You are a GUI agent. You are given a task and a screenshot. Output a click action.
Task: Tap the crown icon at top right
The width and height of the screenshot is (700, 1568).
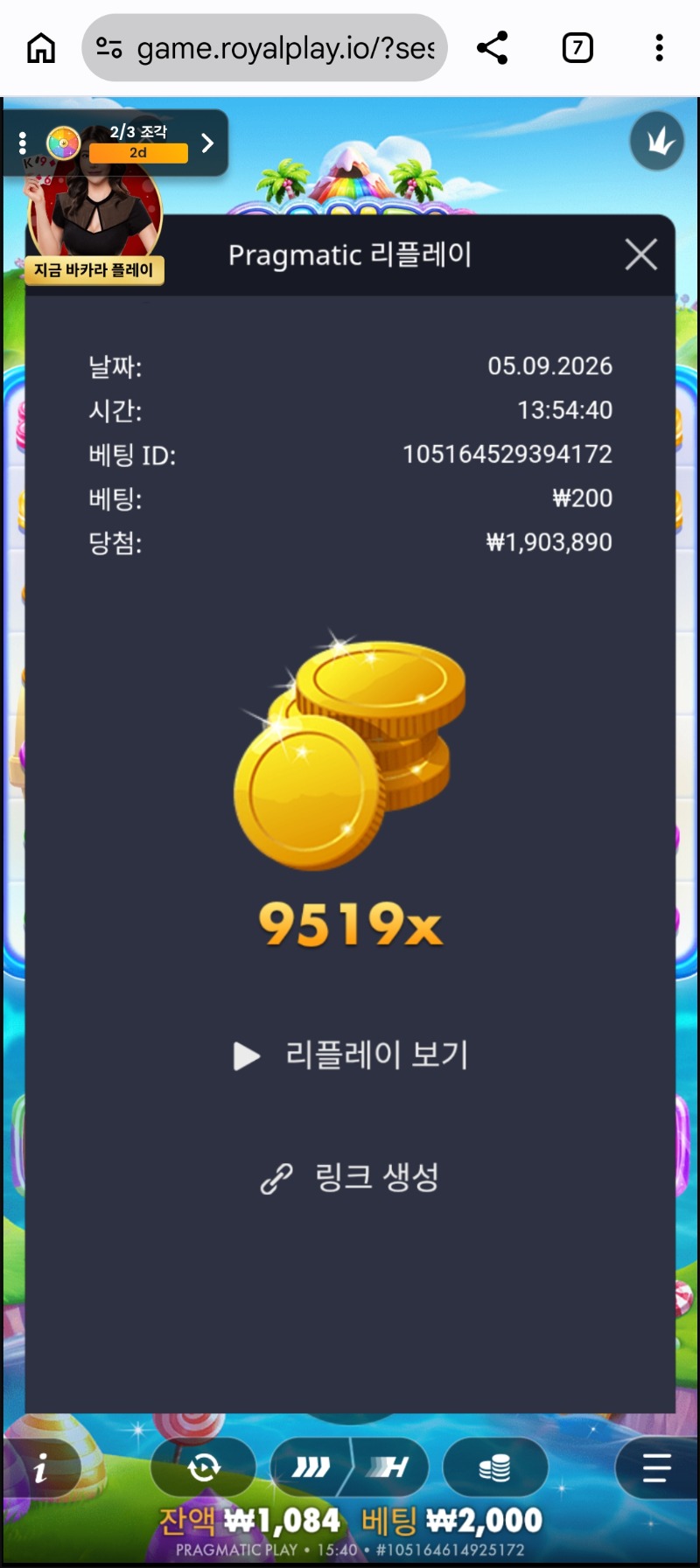pos(657,141)
